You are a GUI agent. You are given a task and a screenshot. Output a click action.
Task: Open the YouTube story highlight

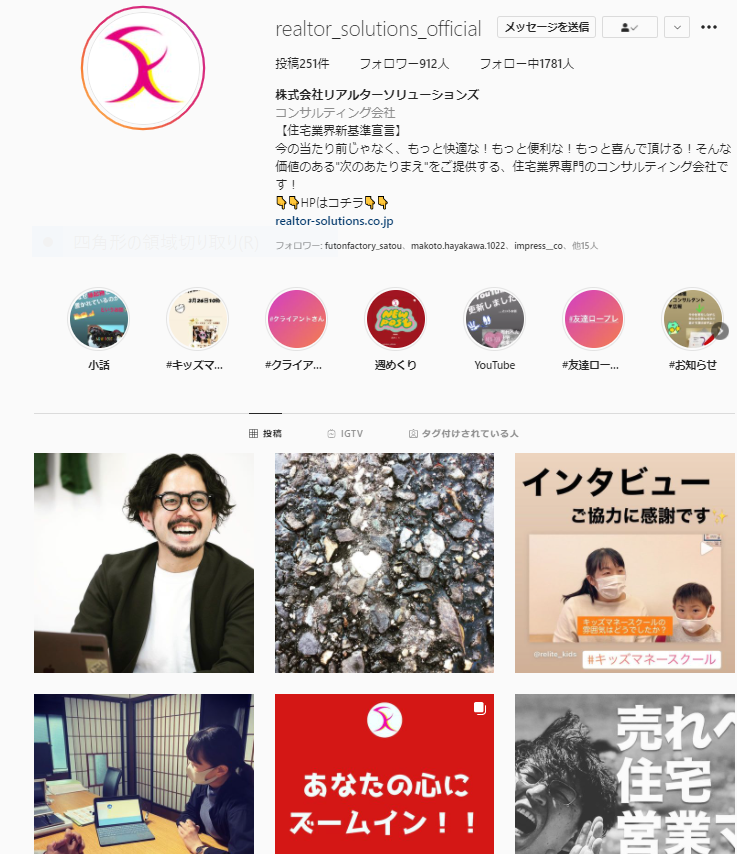tap(495, 319)
